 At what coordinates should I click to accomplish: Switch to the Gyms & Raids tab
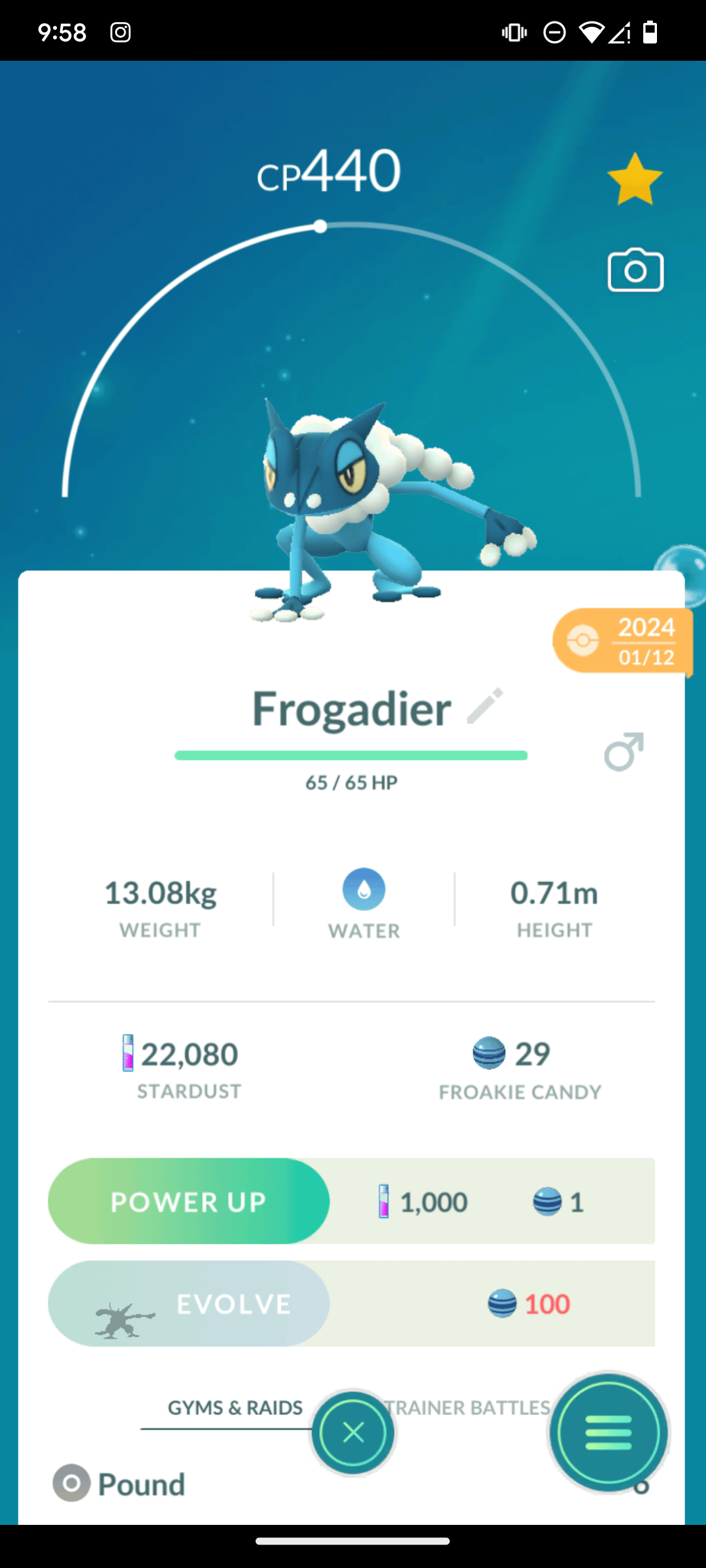coord(235,1408)
